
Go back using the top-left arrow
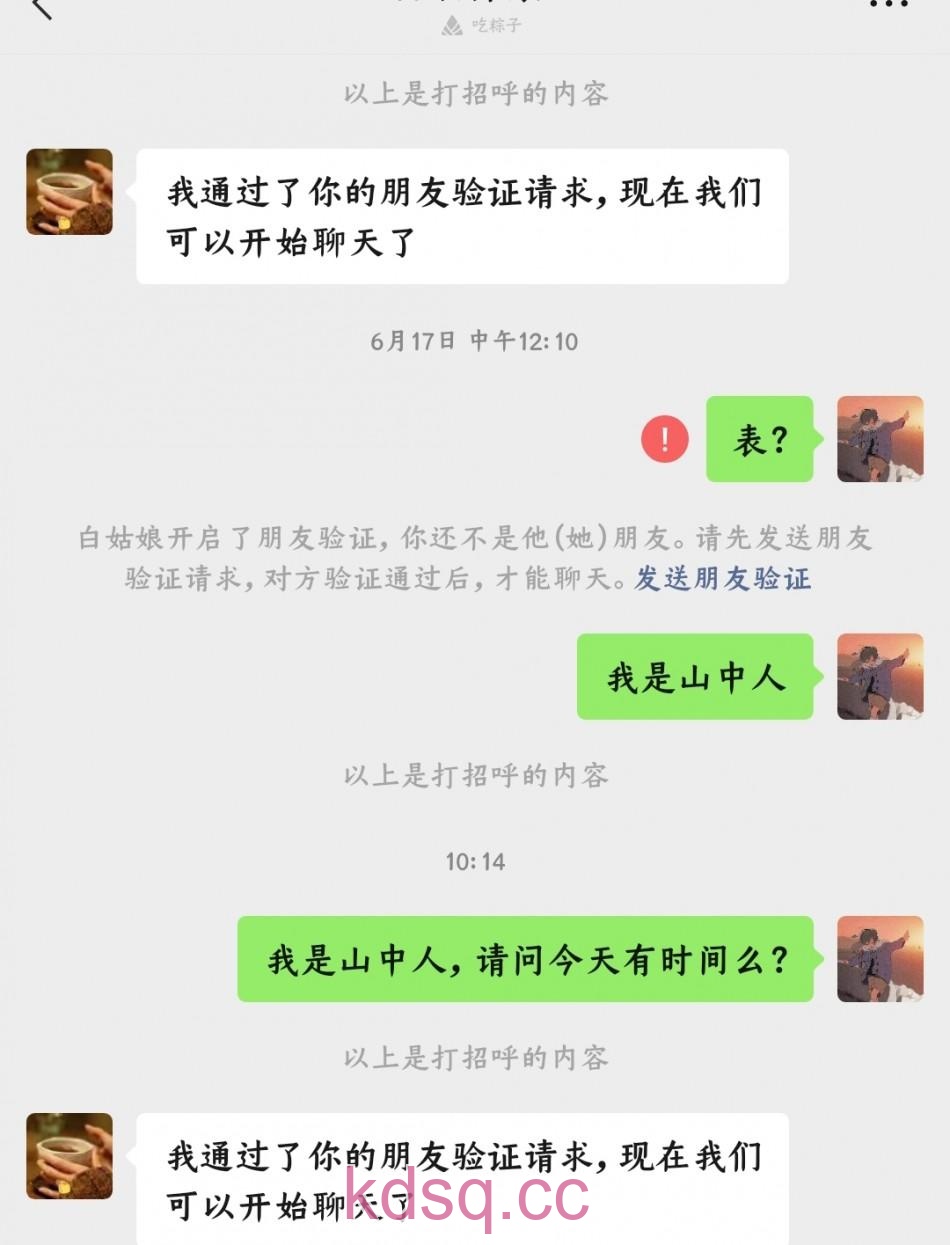[40, 8]
